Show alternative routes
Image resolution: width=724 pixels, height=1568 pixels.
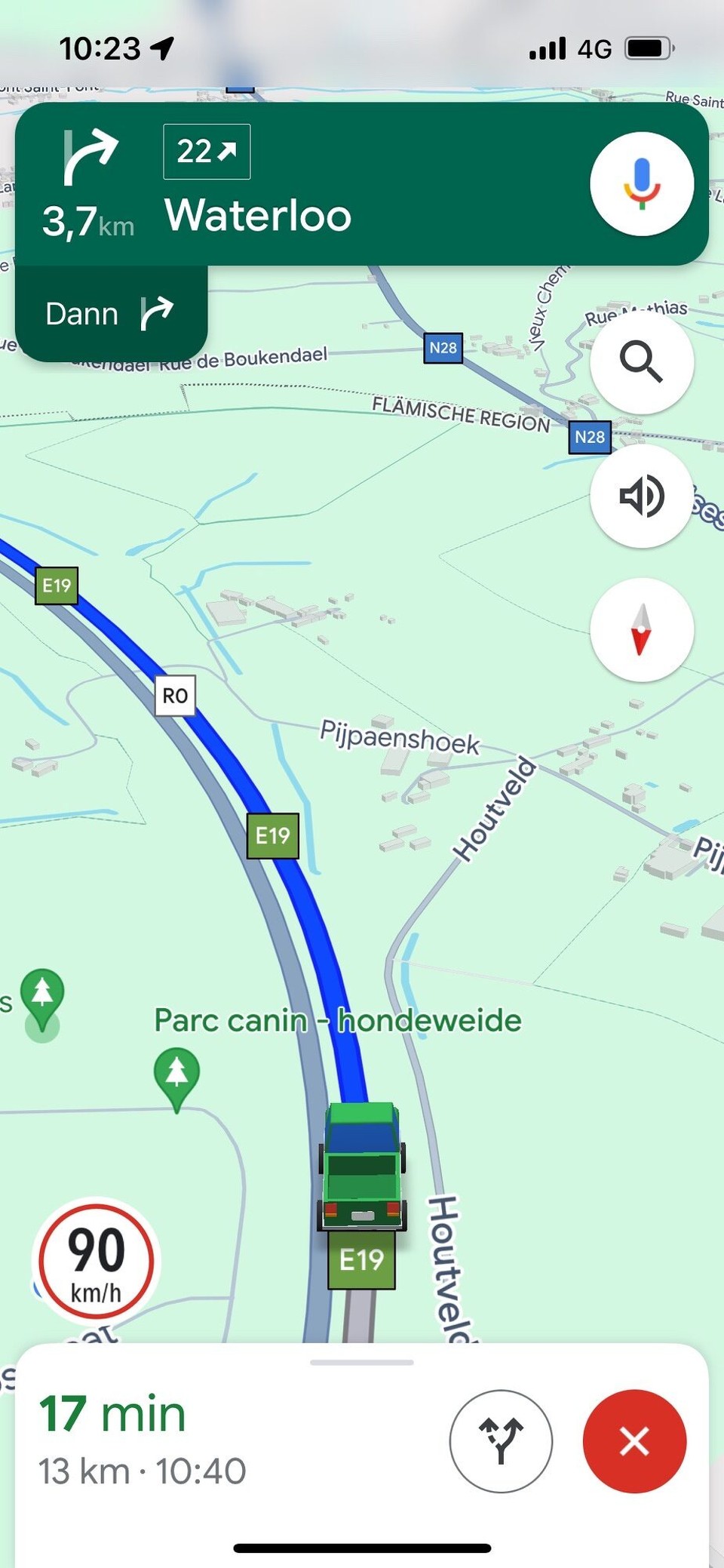click(501, 1440)
